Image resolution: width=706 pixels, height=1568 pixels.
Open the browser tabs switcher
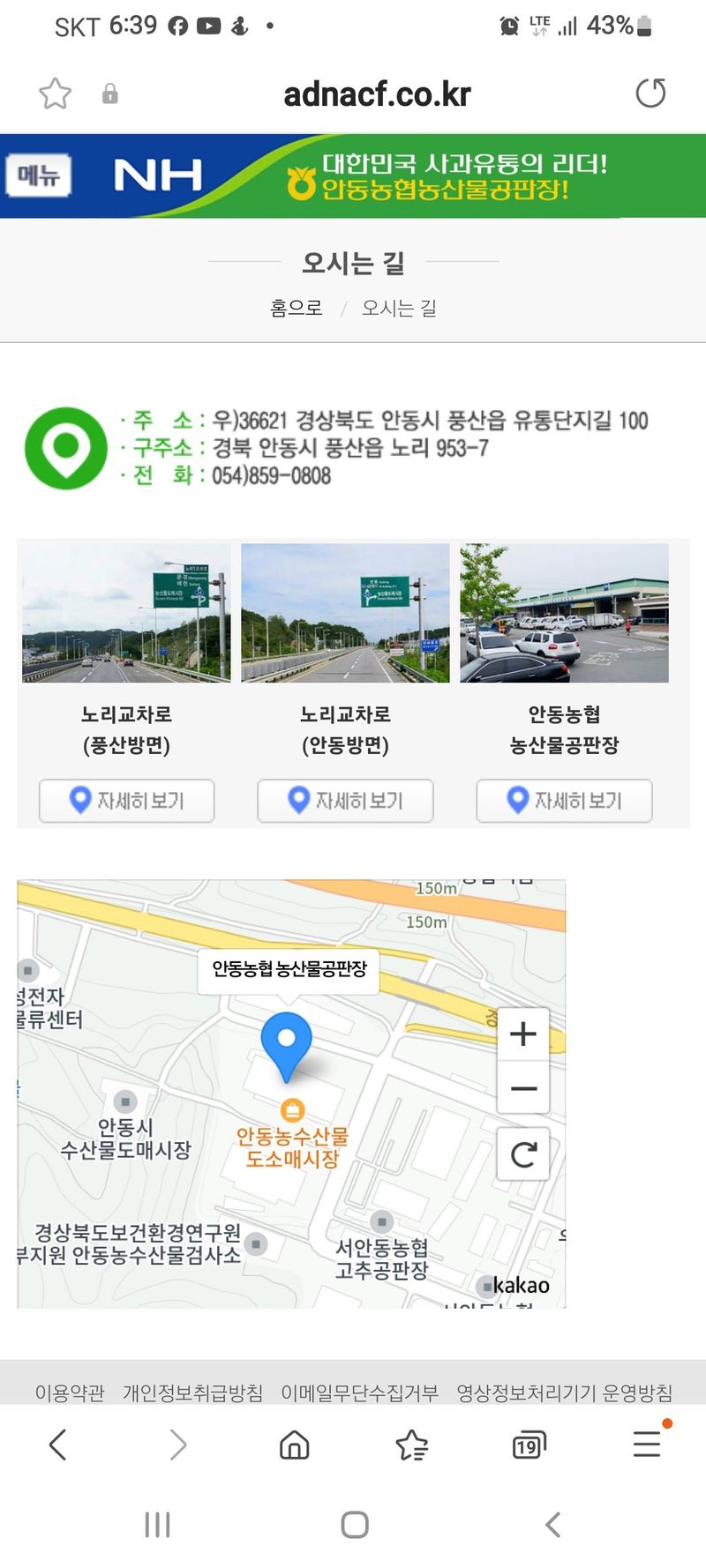(x=529, y=1445)
